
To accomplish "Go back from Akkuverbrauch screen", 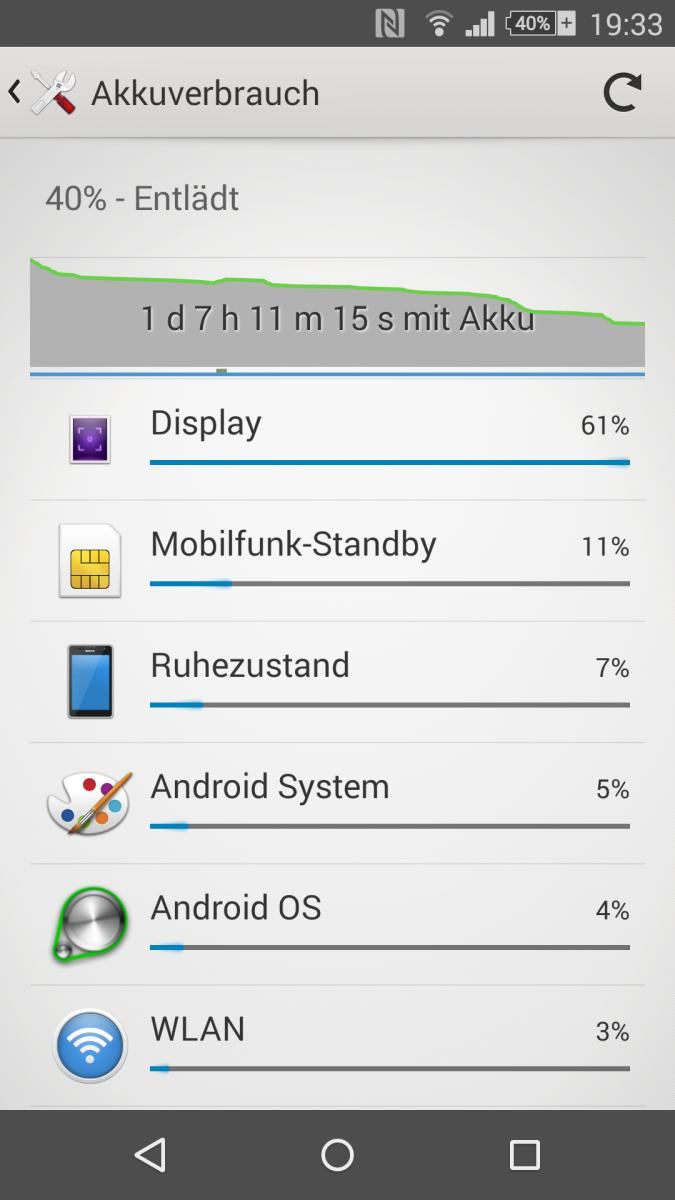I will pos(42,93).
